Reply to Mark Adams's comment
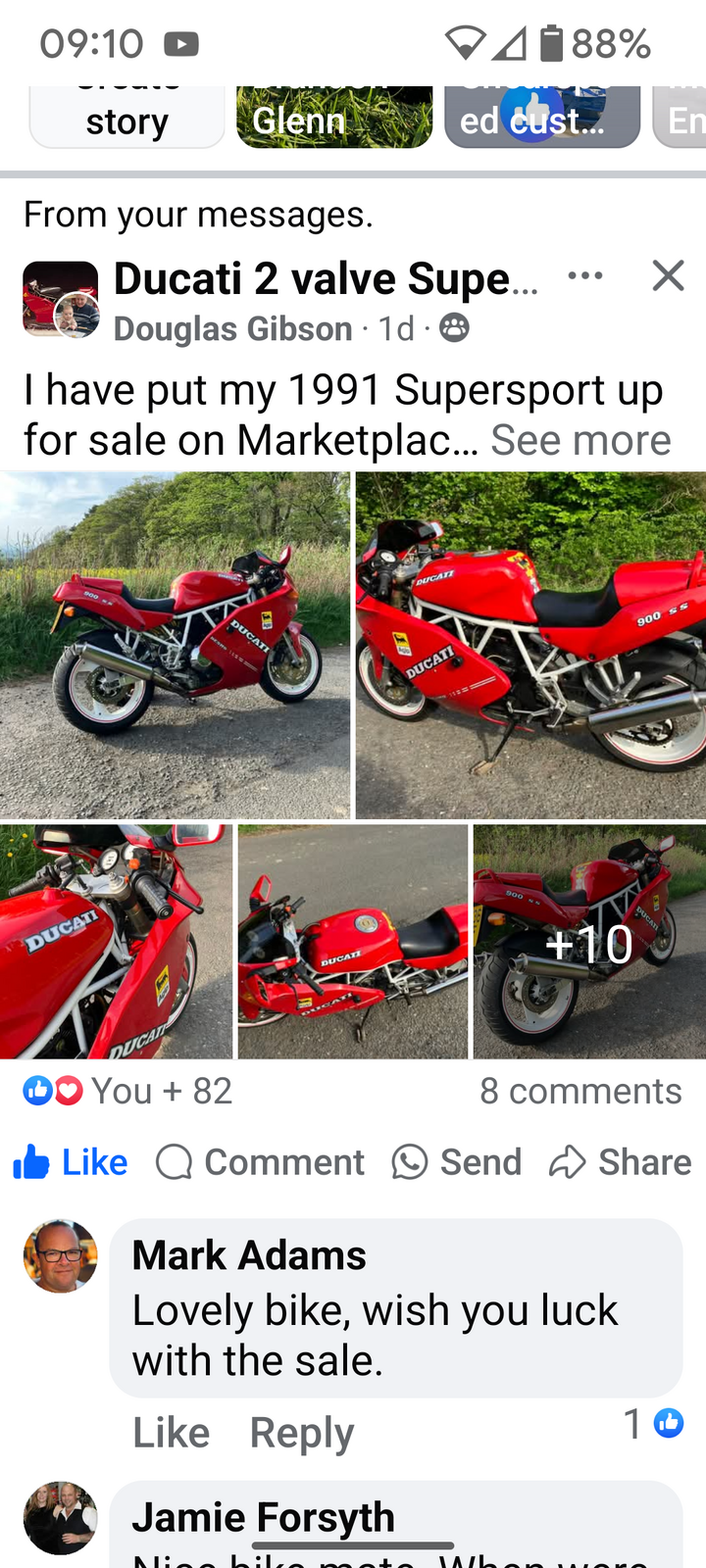This screenshot has height=1568, width=706. [x=301, y=1433]
